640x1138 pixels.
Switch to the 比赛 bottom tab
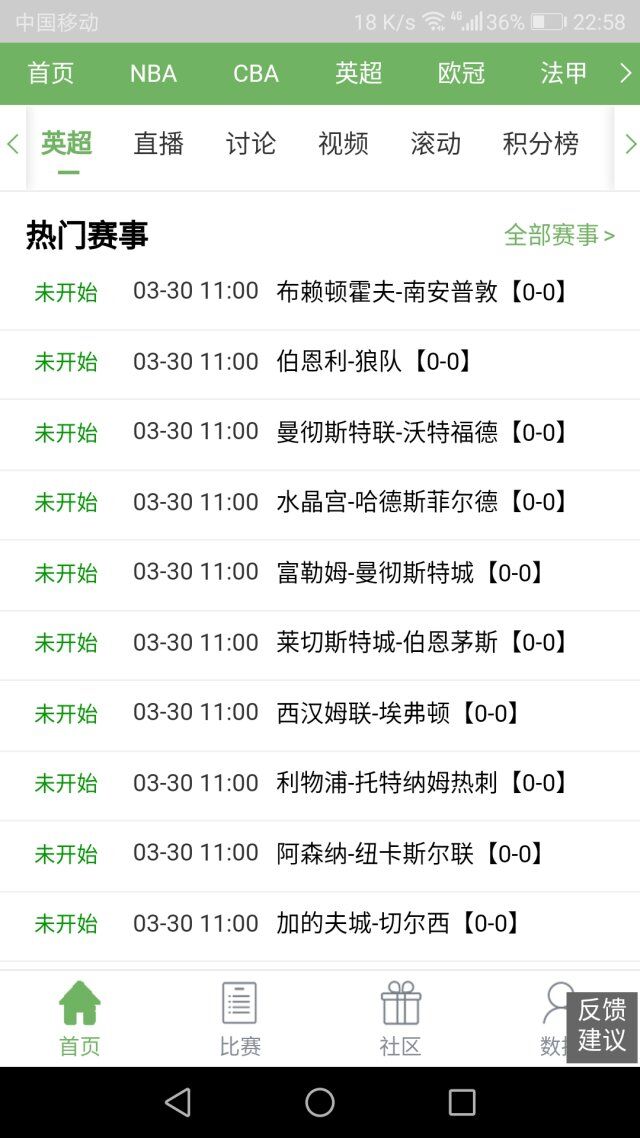[240, 1018]
